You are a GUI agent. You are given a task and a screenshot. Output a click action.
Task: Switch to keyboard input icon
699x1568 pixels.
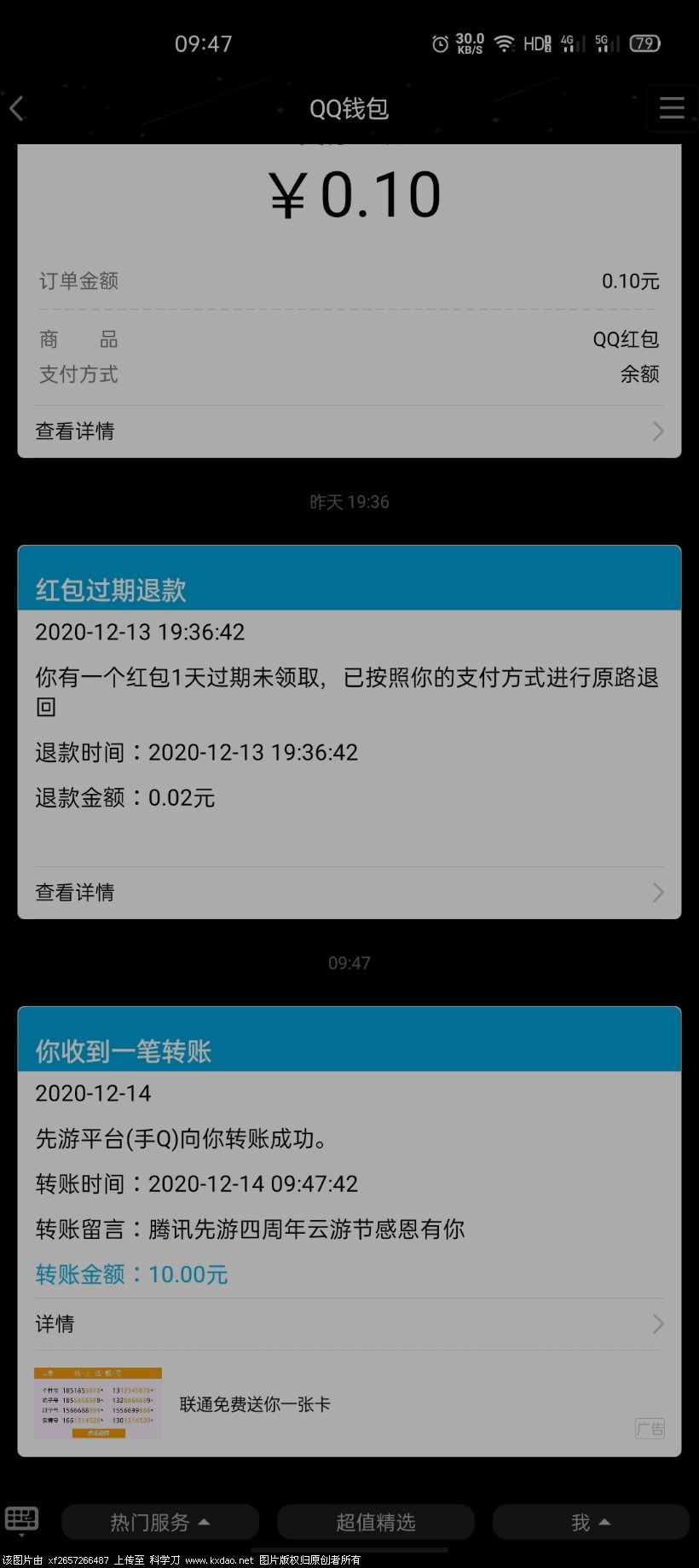(x=21, y=1520)
